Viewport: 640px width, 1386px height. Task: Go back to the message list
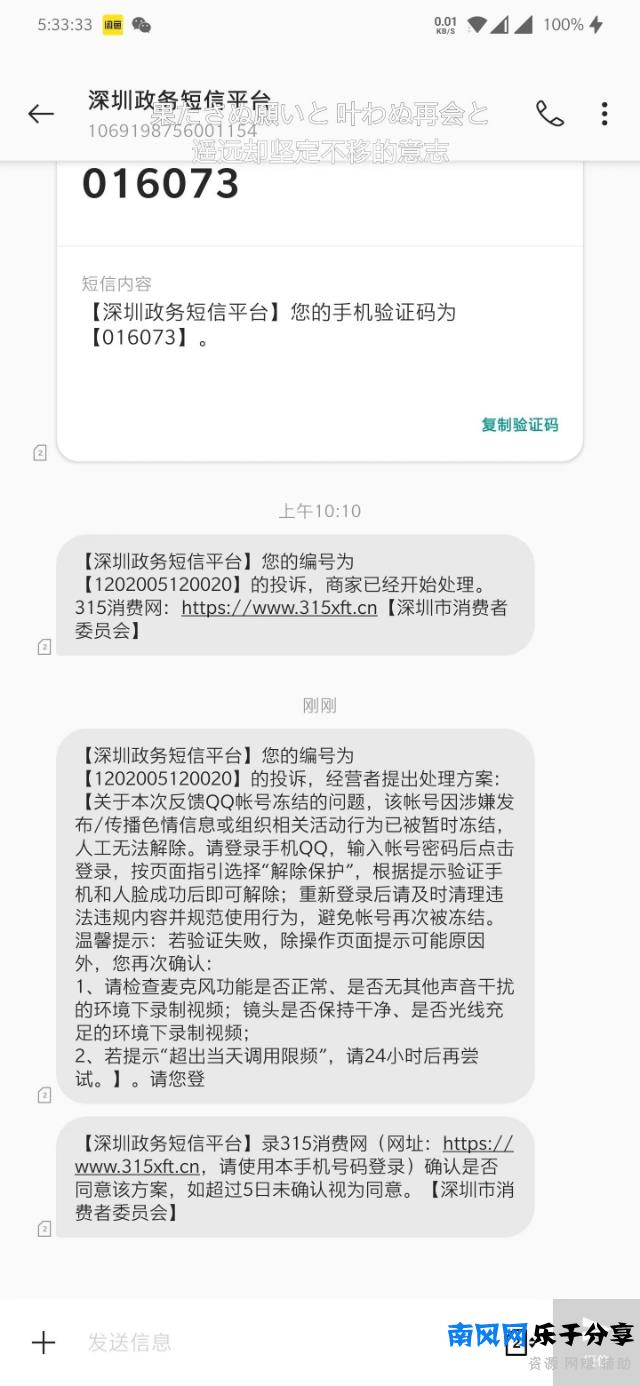click(x=41, y=114)
